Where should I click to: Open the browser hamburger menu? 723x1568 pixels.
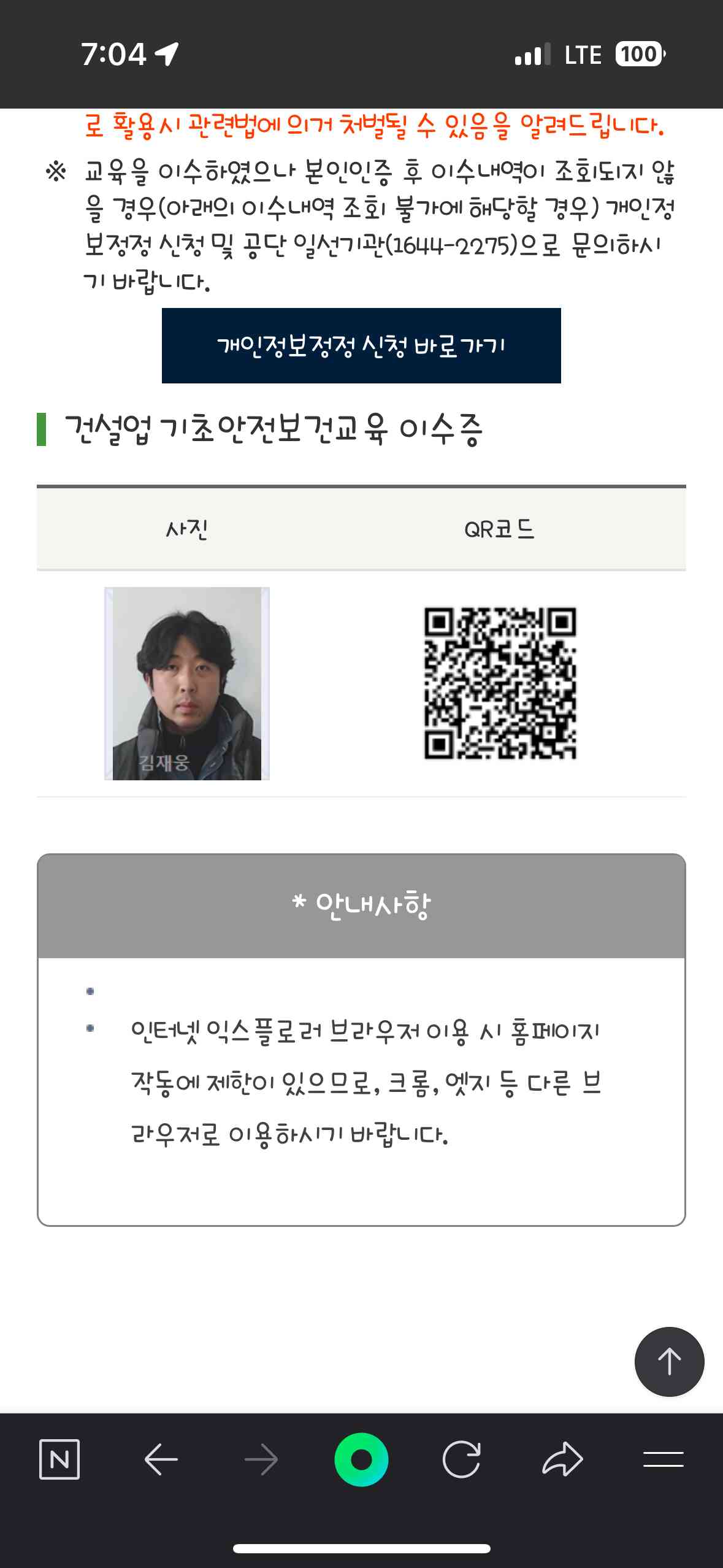click(x=663, y=1459)
